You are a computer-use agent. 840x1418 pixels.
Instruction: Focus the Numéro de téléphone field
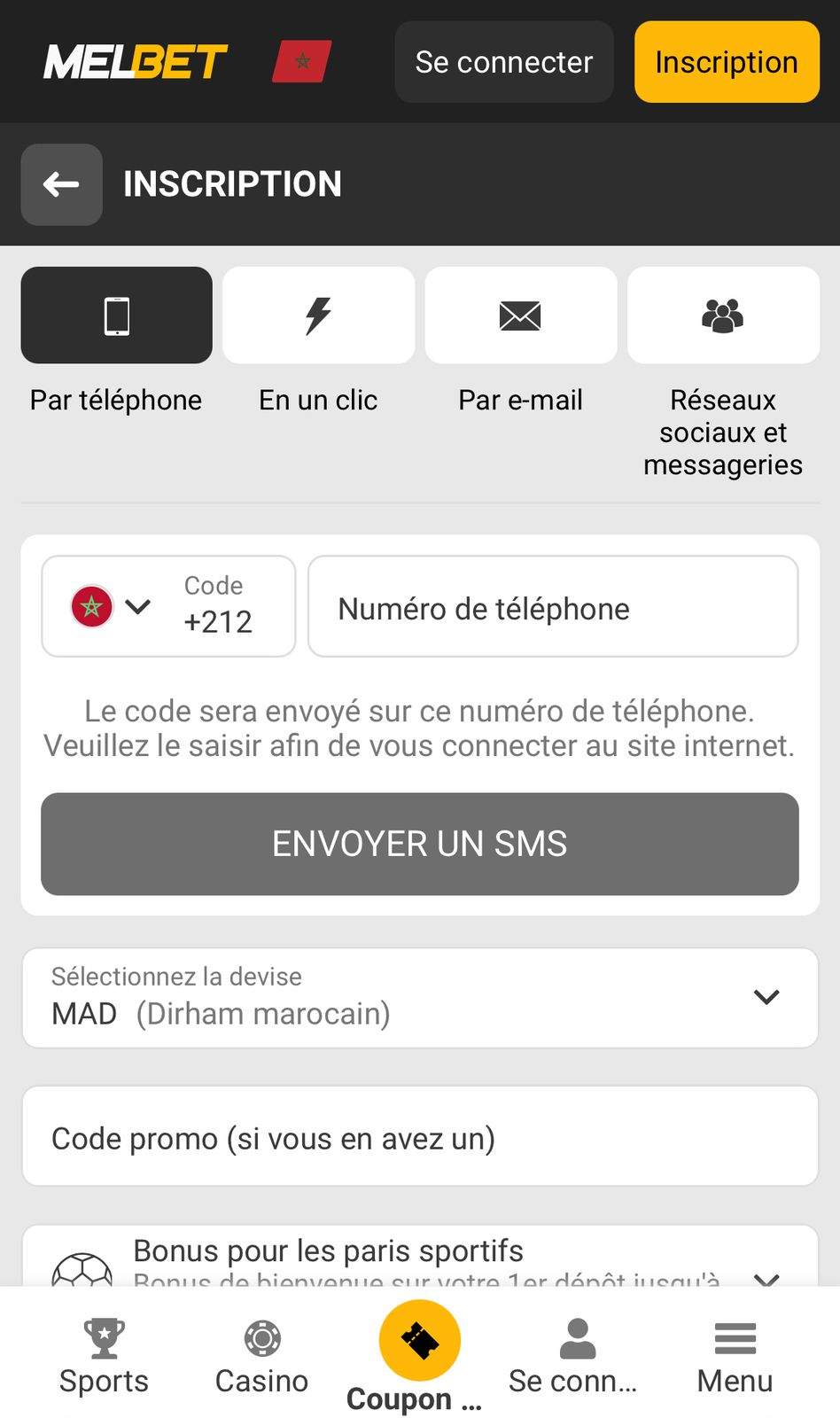553,606
